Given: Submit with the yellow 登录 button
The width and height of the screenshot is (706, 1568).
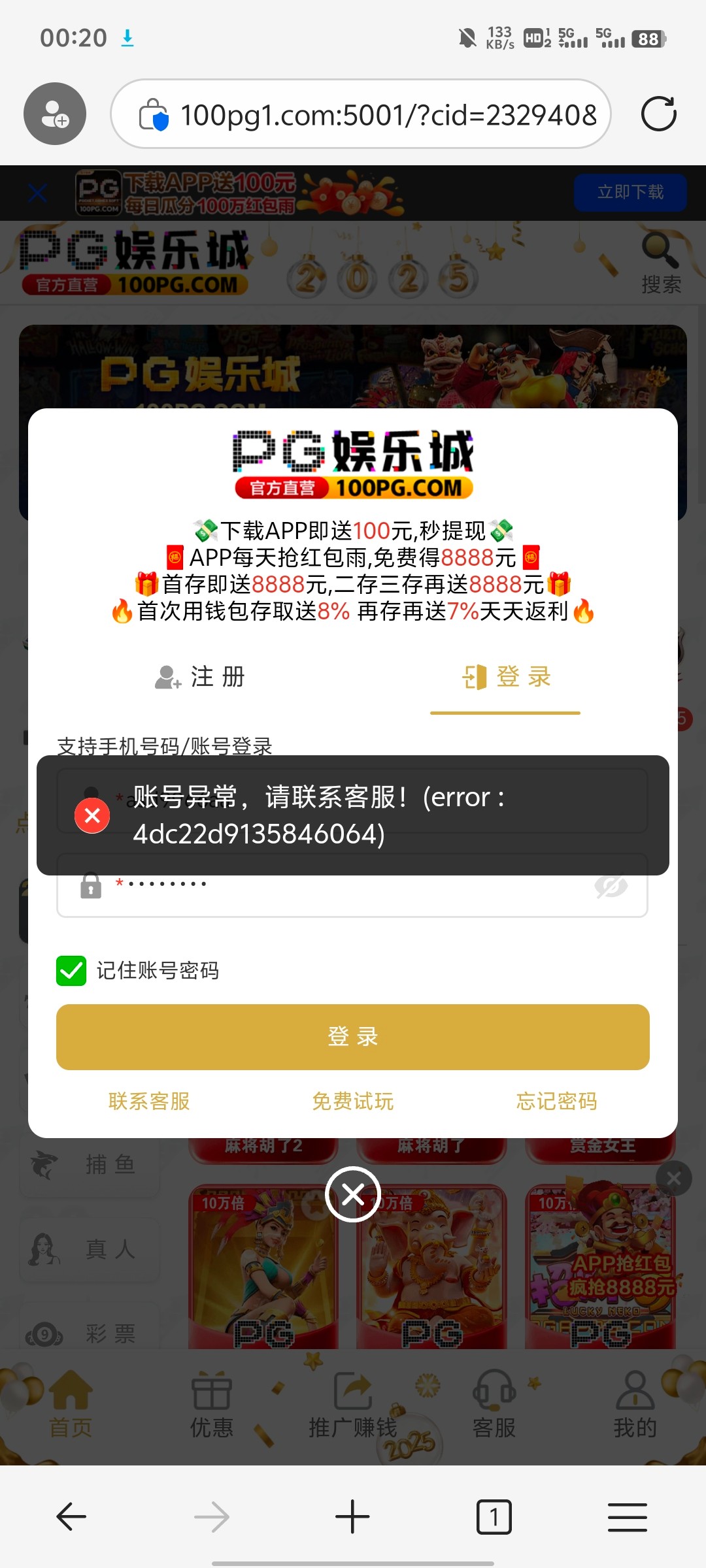Looking at the screenshot, I should click(353, 1037).
